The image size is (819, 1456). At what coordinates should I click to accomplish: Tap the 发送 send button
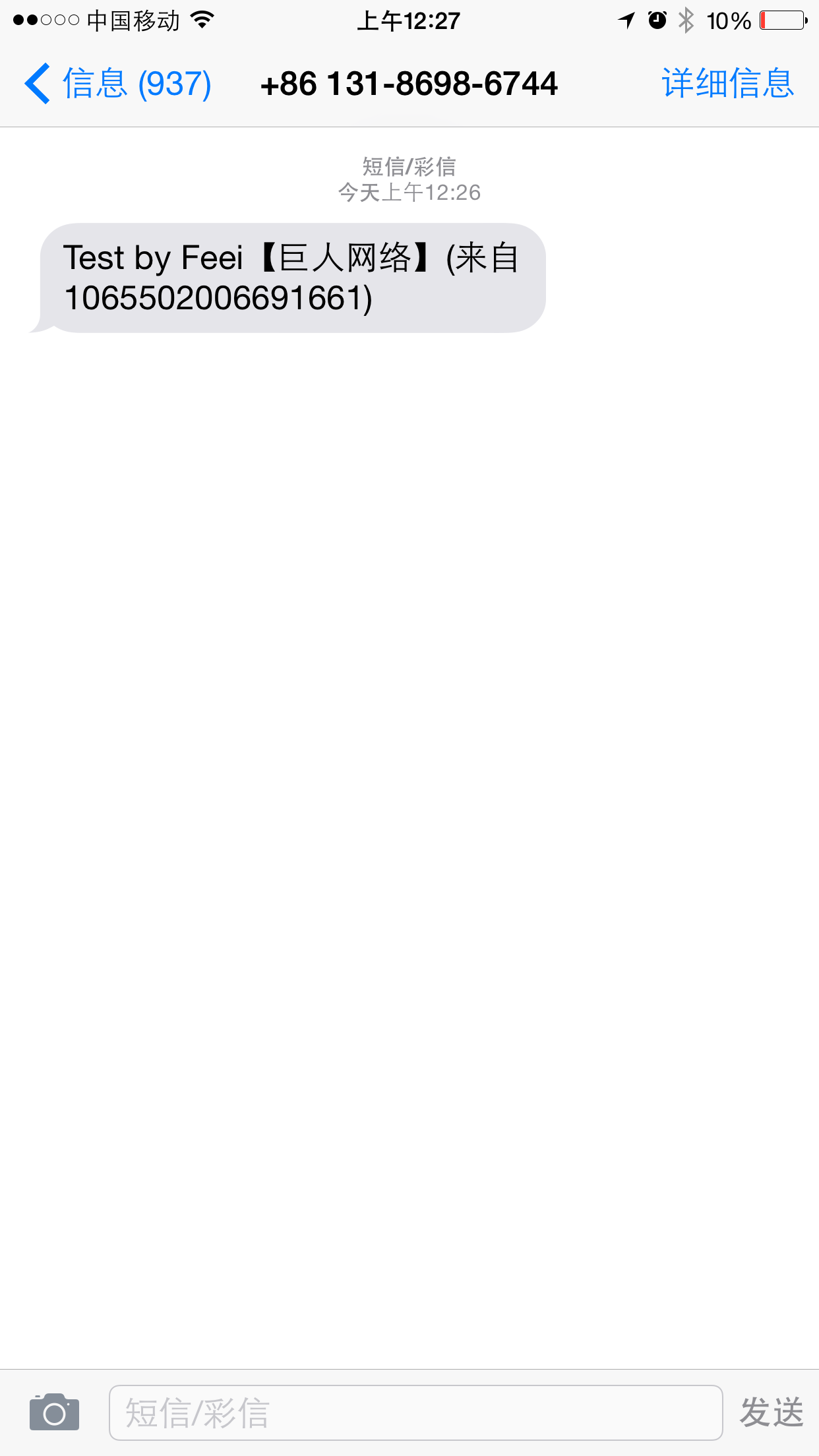tap(771, 1412)
